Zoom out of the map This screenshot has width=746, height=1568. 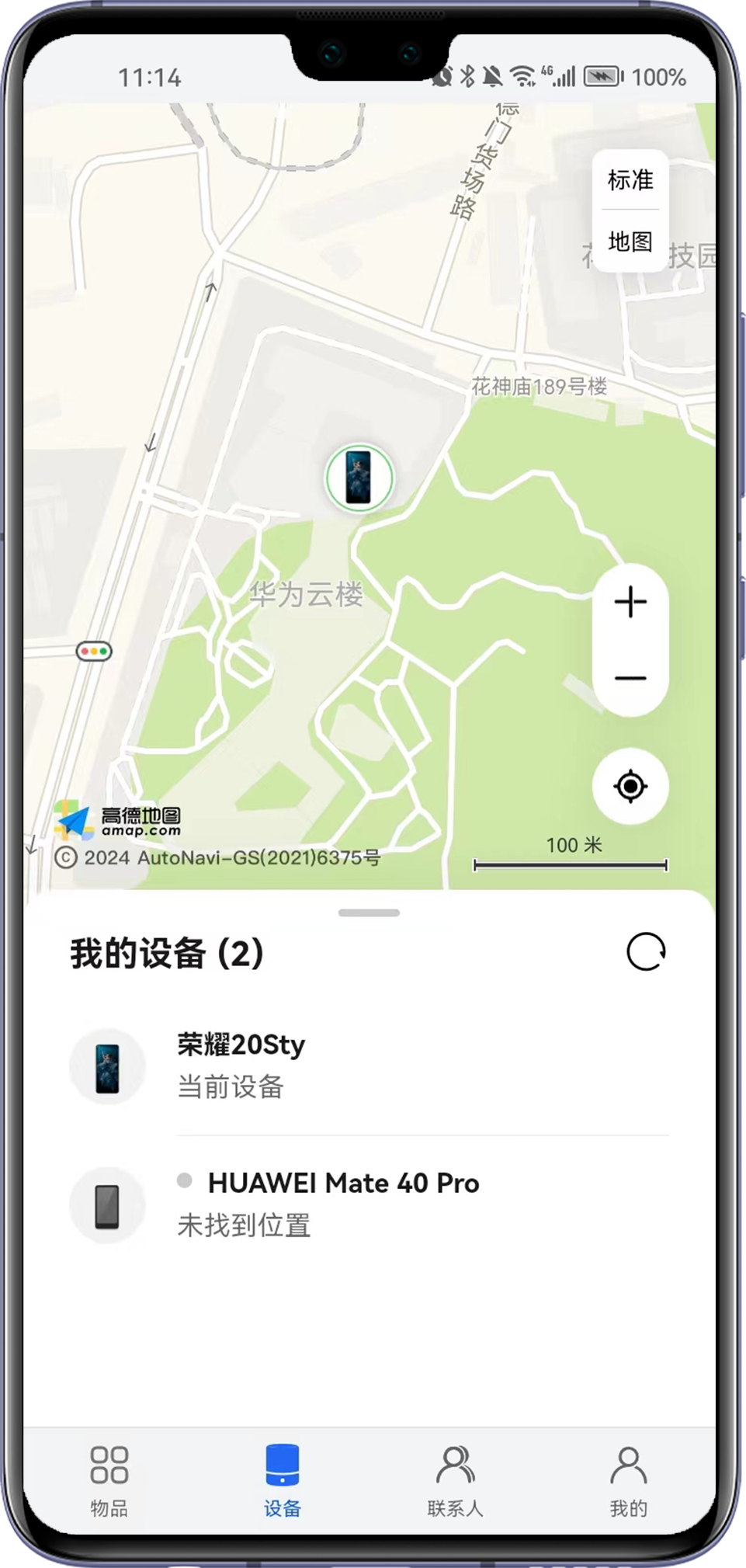click(630, 678)
